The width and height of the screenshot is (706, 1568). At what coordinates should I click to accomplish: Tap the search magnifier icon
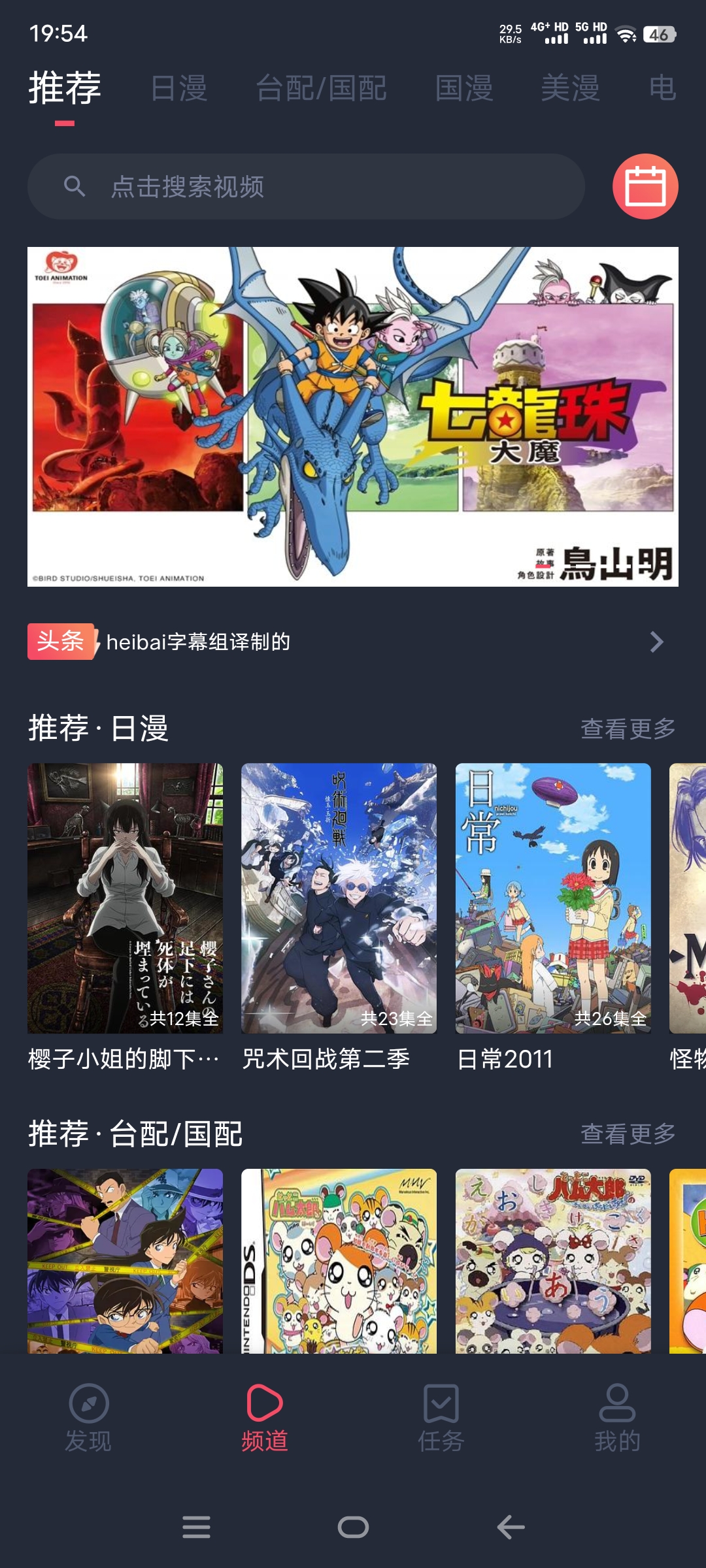[75, 188]
